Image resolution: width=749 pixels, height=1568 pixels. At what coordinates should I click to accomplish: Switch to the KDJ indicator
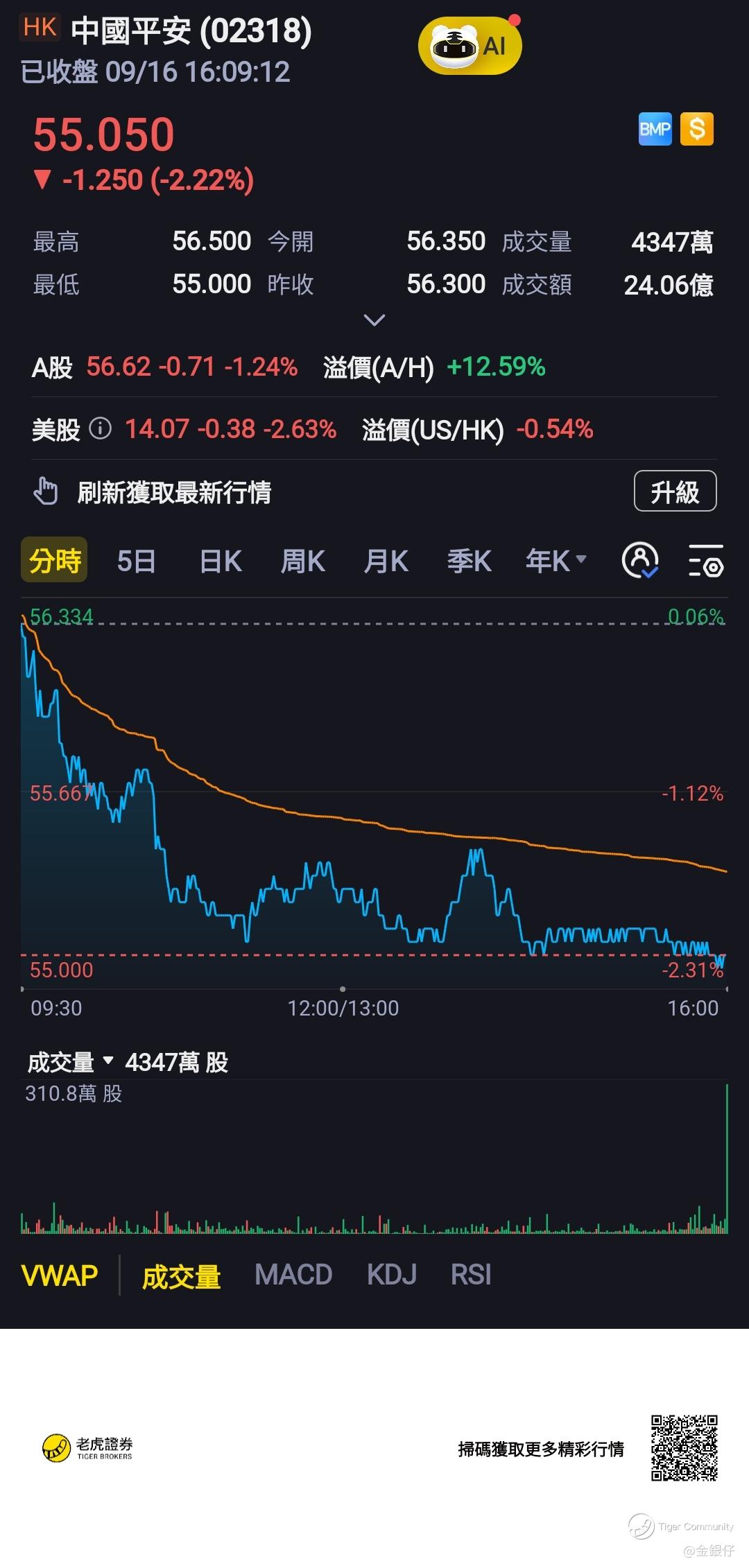tap(391, 1275)
